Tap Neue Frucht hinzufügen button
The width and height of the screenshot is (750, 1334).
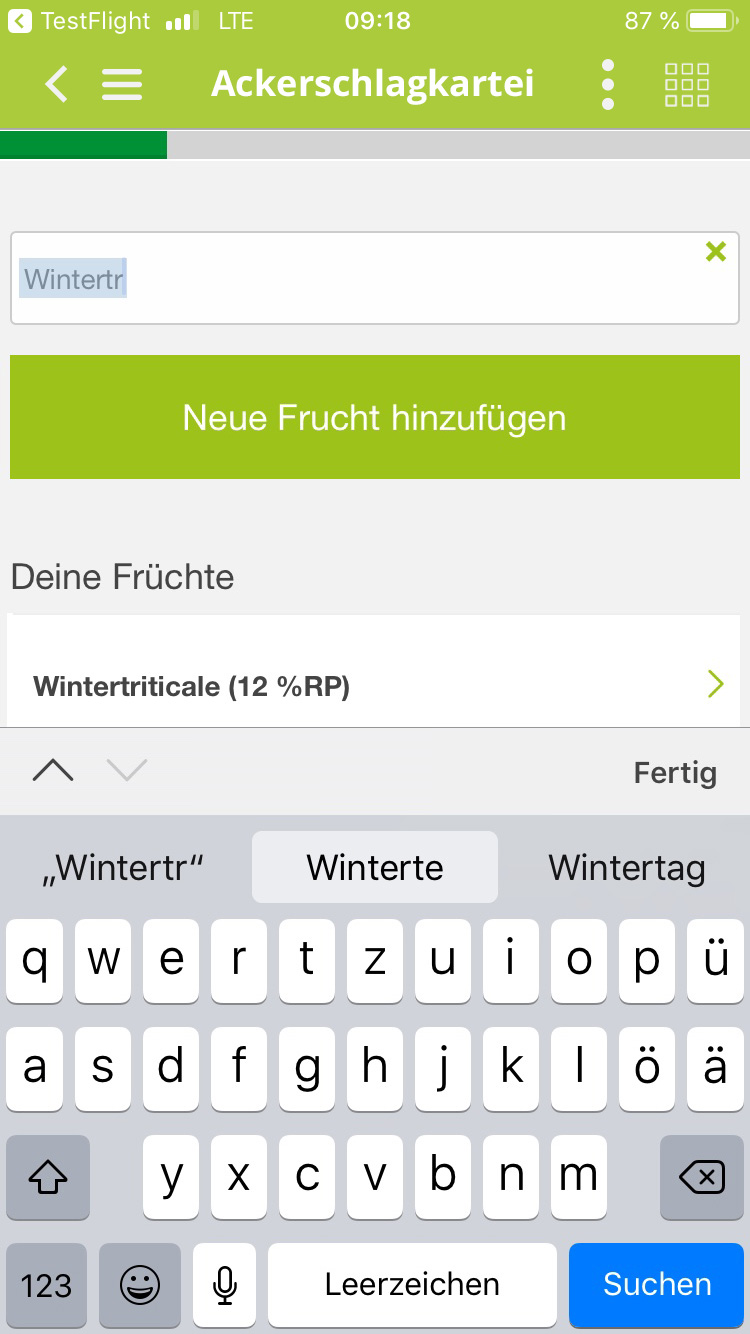point(375,417)
